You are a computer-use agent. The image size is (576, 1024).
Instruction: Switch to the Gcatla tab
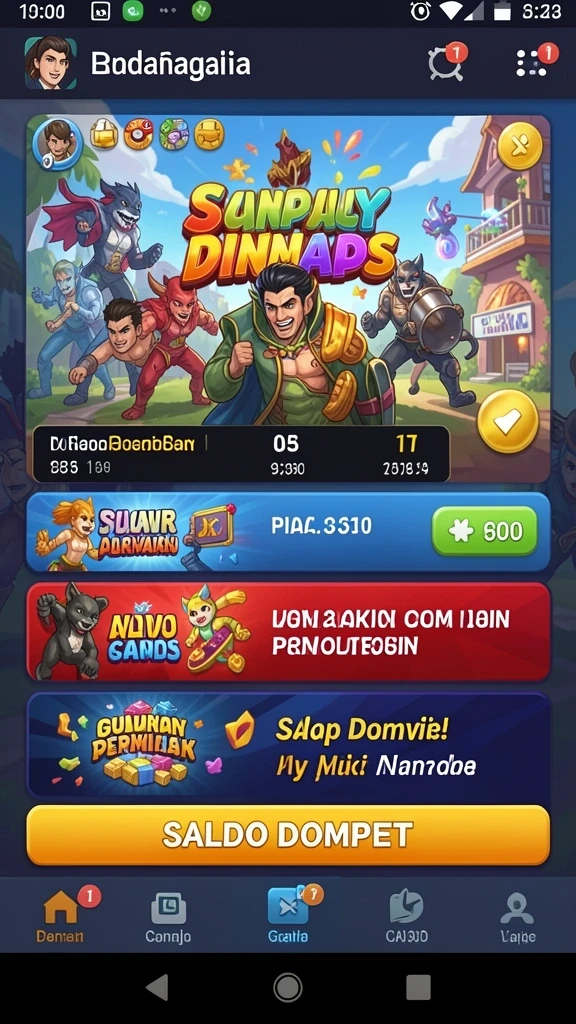click(x=288, y=916)
